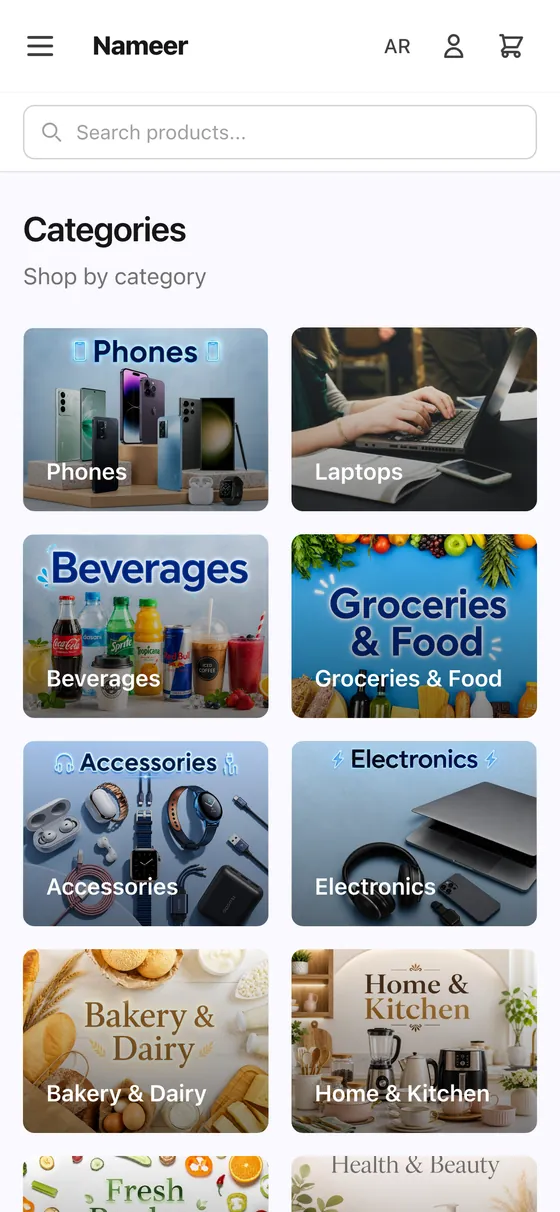
Task: Browse the Bakery & Dairy category
Action: click(146, 1041)
